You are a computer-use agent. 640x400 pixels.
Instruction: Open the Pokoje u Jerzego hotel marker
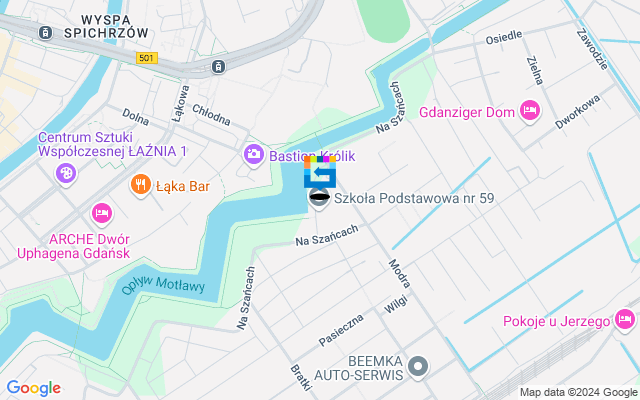pyautogui.click(x=625, y=321)
